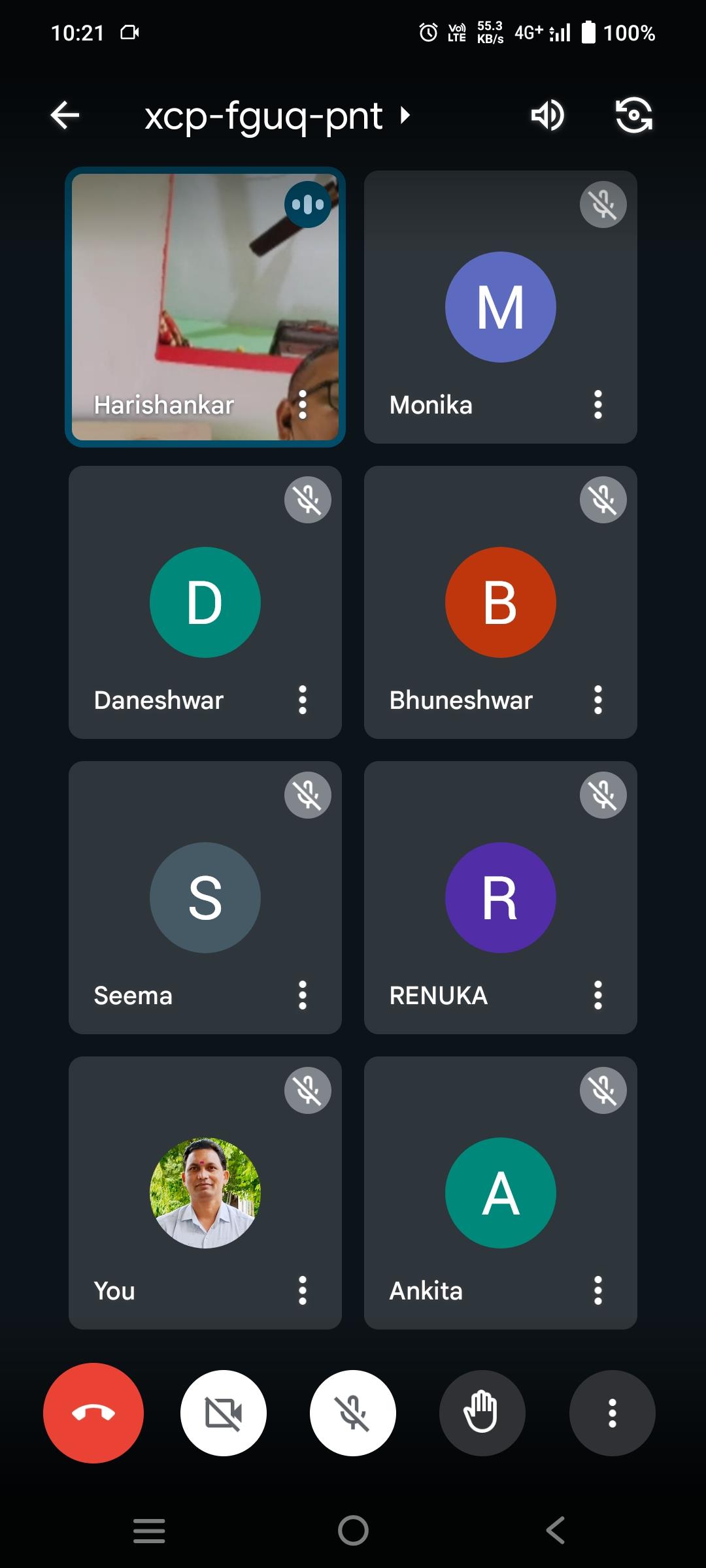Screen dimensions: 706x1568
Task: Open the three-dot menu for Ankita
Action: [598, 1291]
